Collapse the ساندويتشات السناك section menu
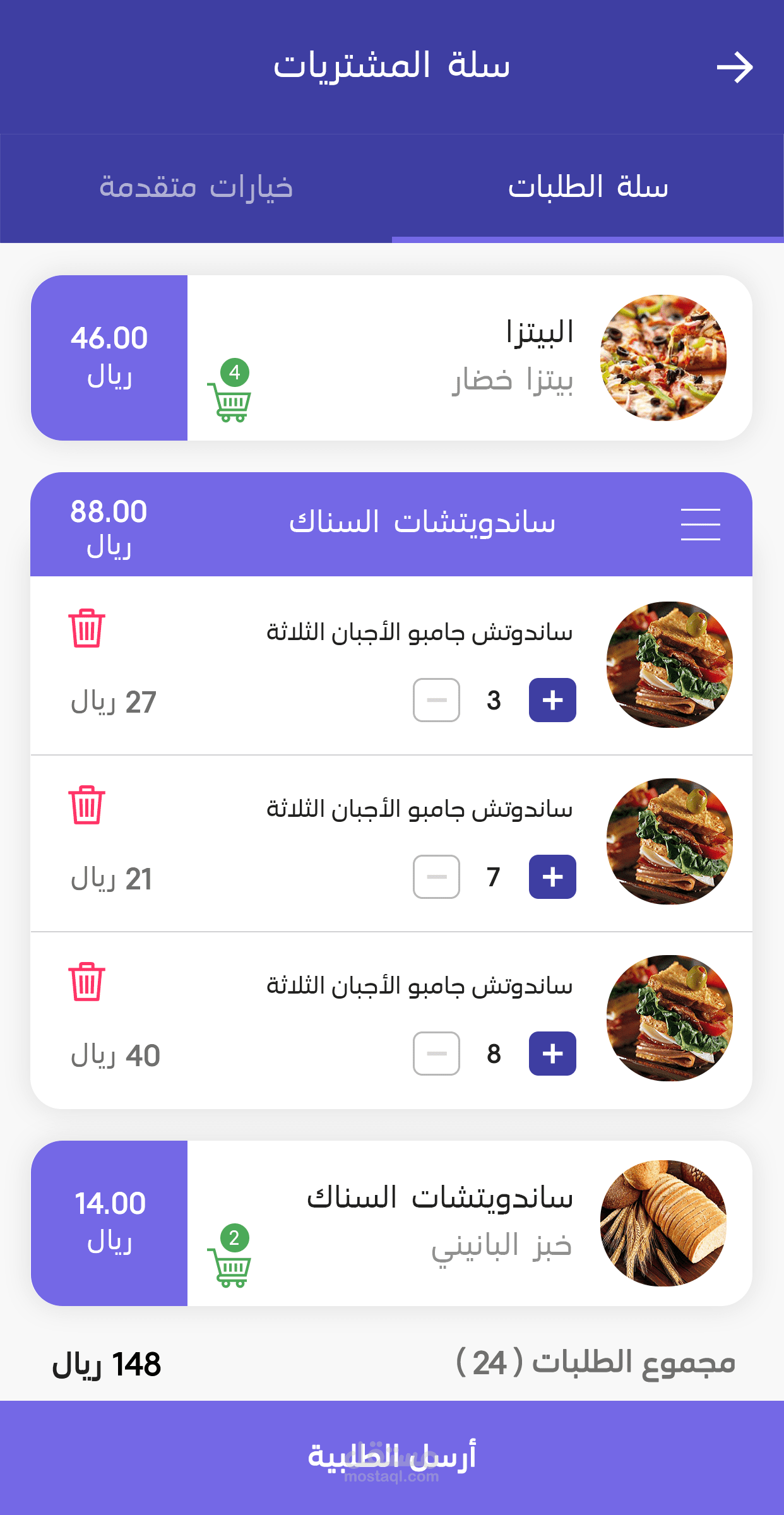Viewport: 784px width, 1515px height. (700, 525)
